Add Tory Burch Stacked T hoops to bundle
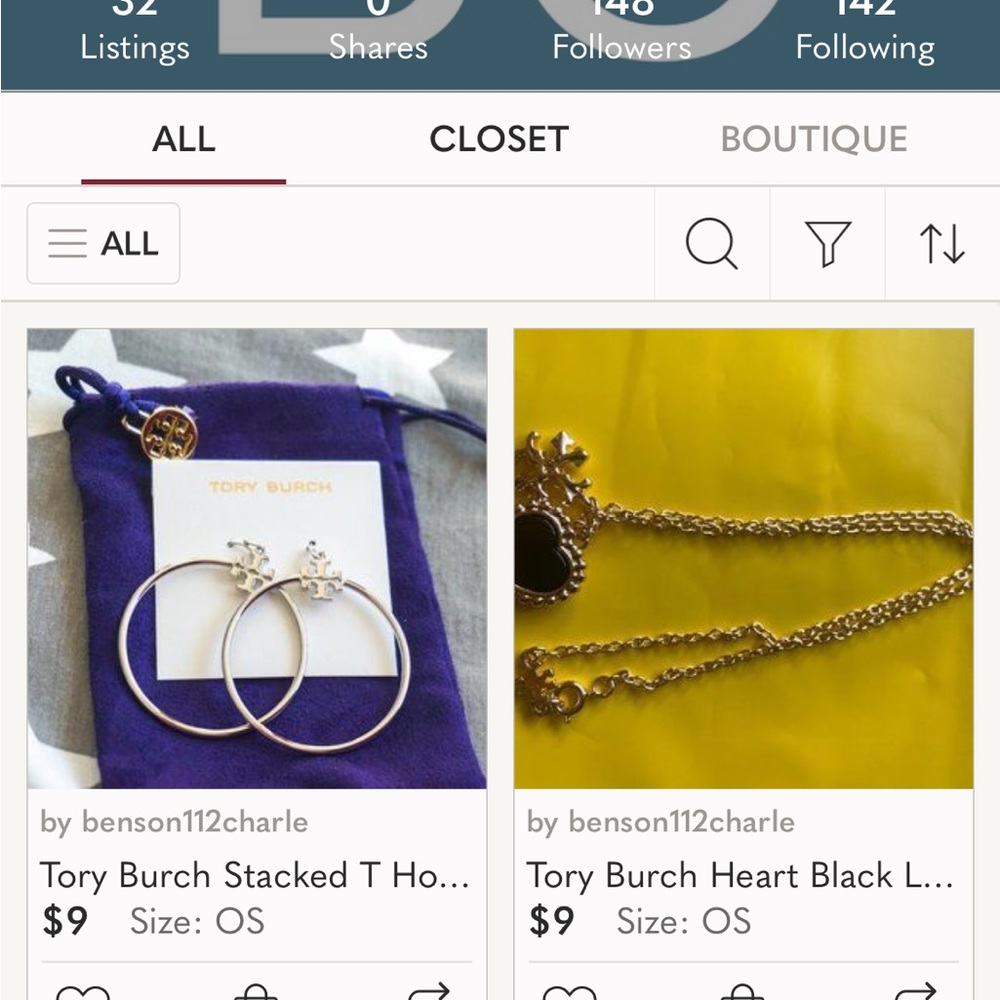Viewport: 1000px width, 1000px height. coord(256,991)
